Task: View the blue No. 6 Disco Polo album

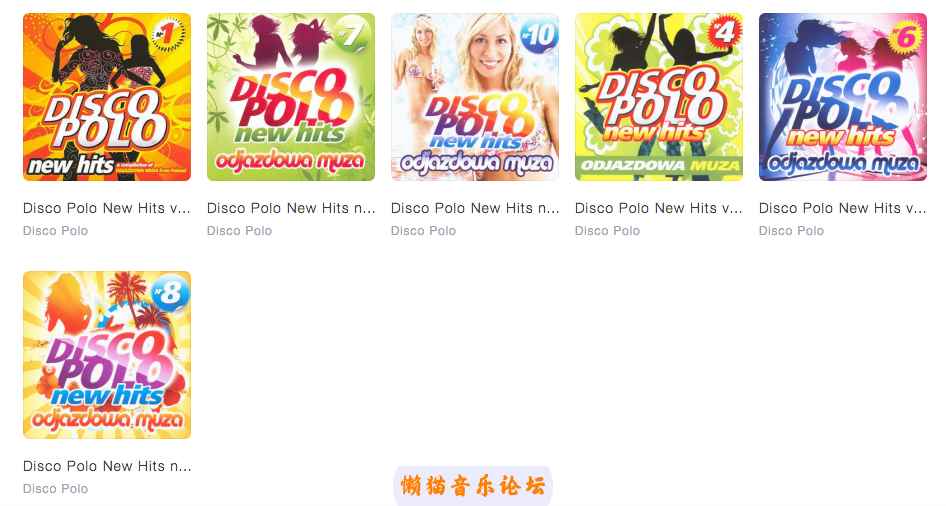Action: [843, 97]
